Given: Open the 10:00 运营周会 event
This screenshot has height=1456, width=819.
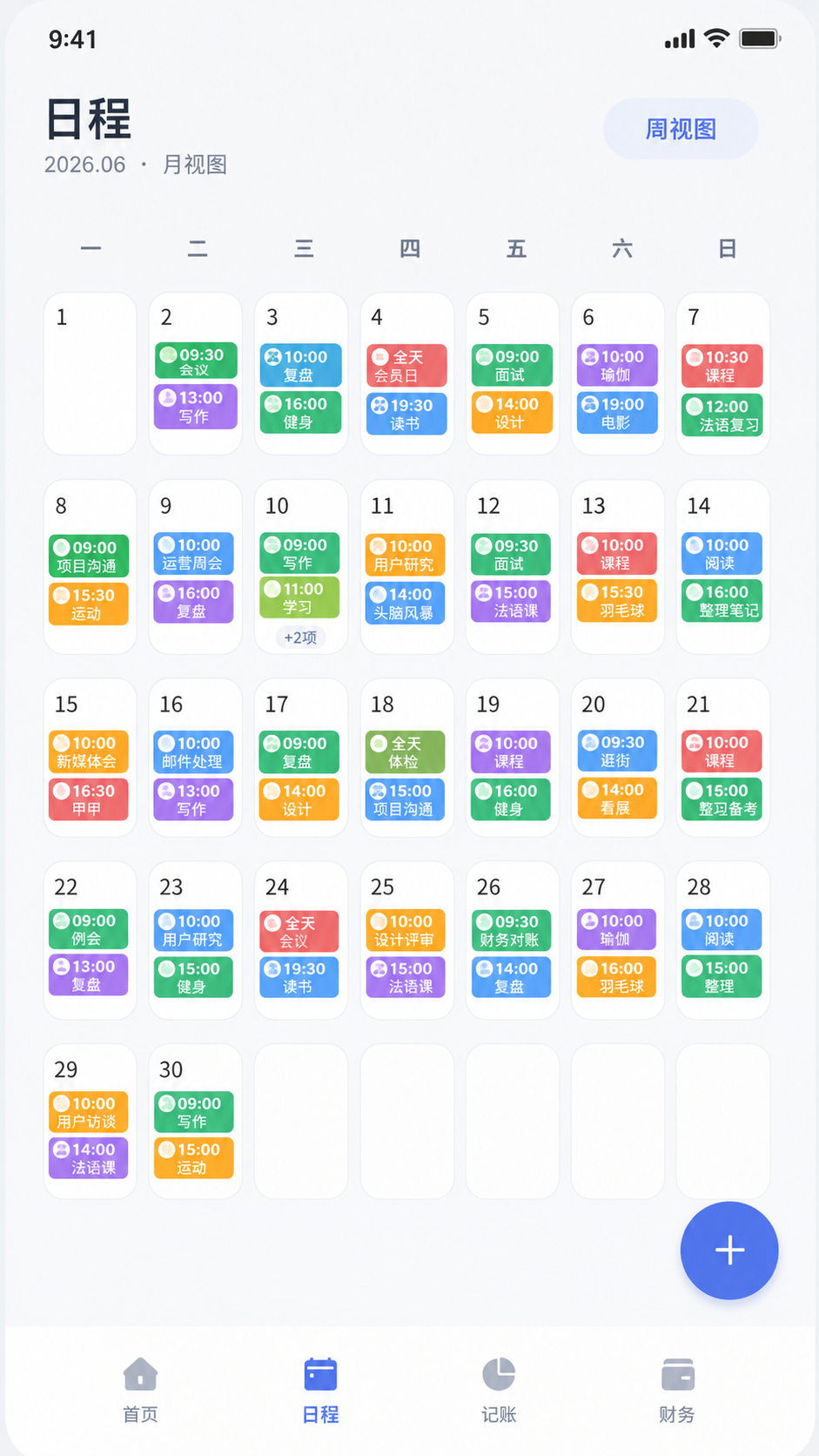Looking at the screenshot, I should click(x=195, y=553).
